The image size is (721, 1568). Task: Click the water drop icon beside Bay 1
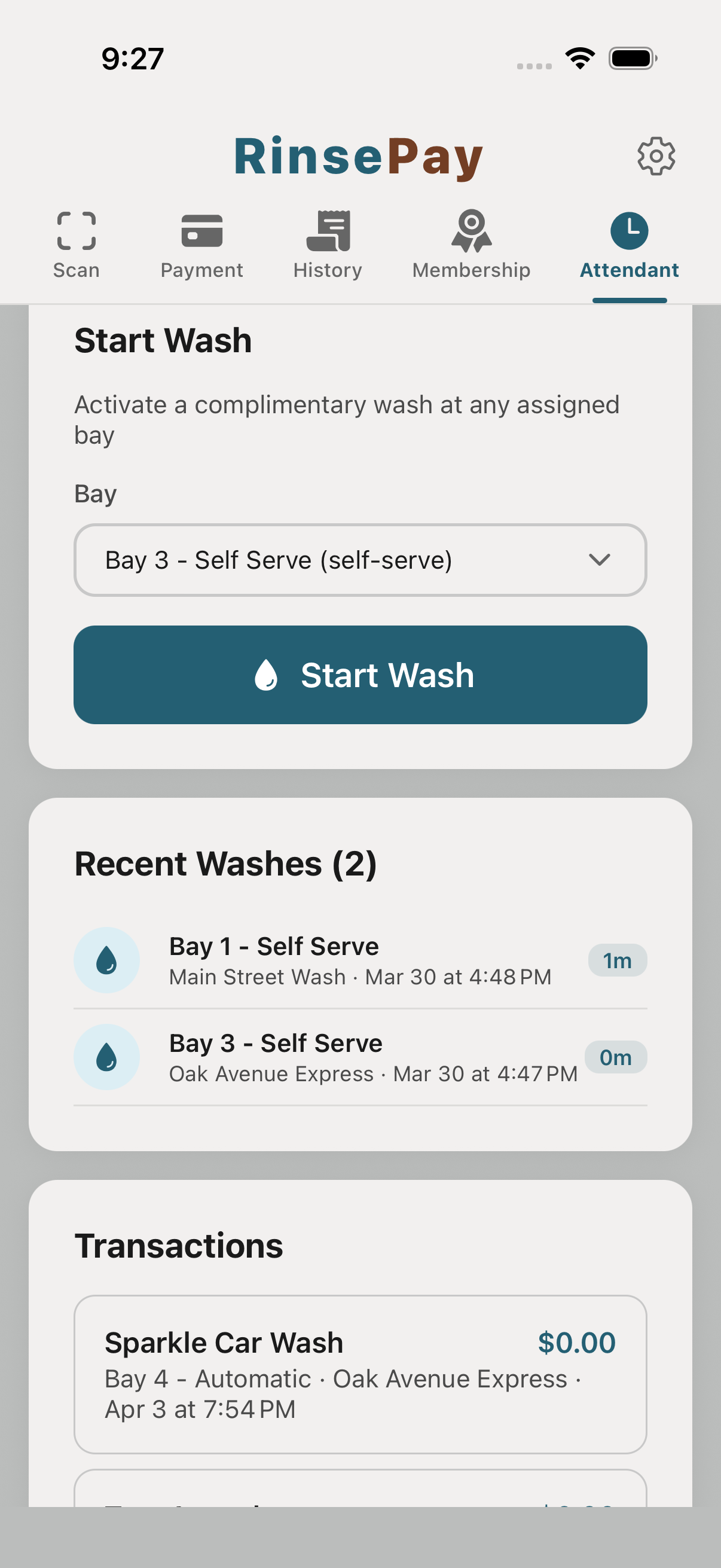tap(106, 960)
